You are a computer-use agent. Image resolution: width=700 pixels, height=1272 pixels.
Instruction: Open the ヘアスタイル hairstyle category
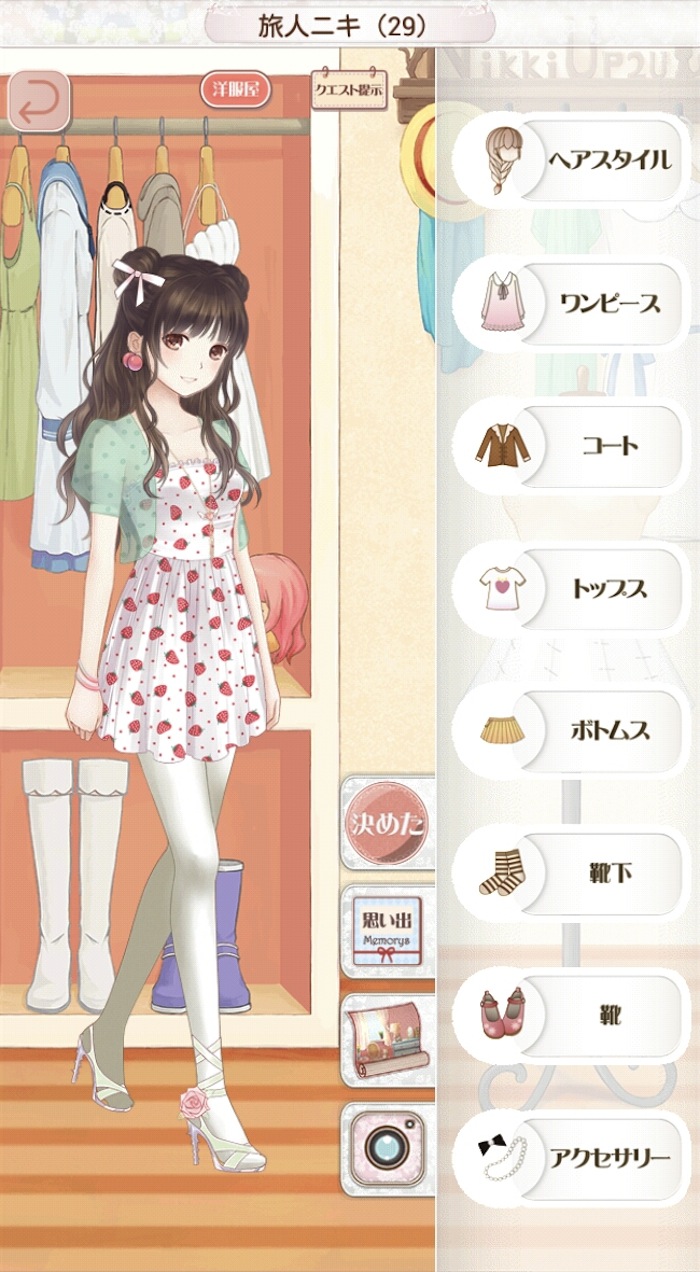click(x=570, y=160)
